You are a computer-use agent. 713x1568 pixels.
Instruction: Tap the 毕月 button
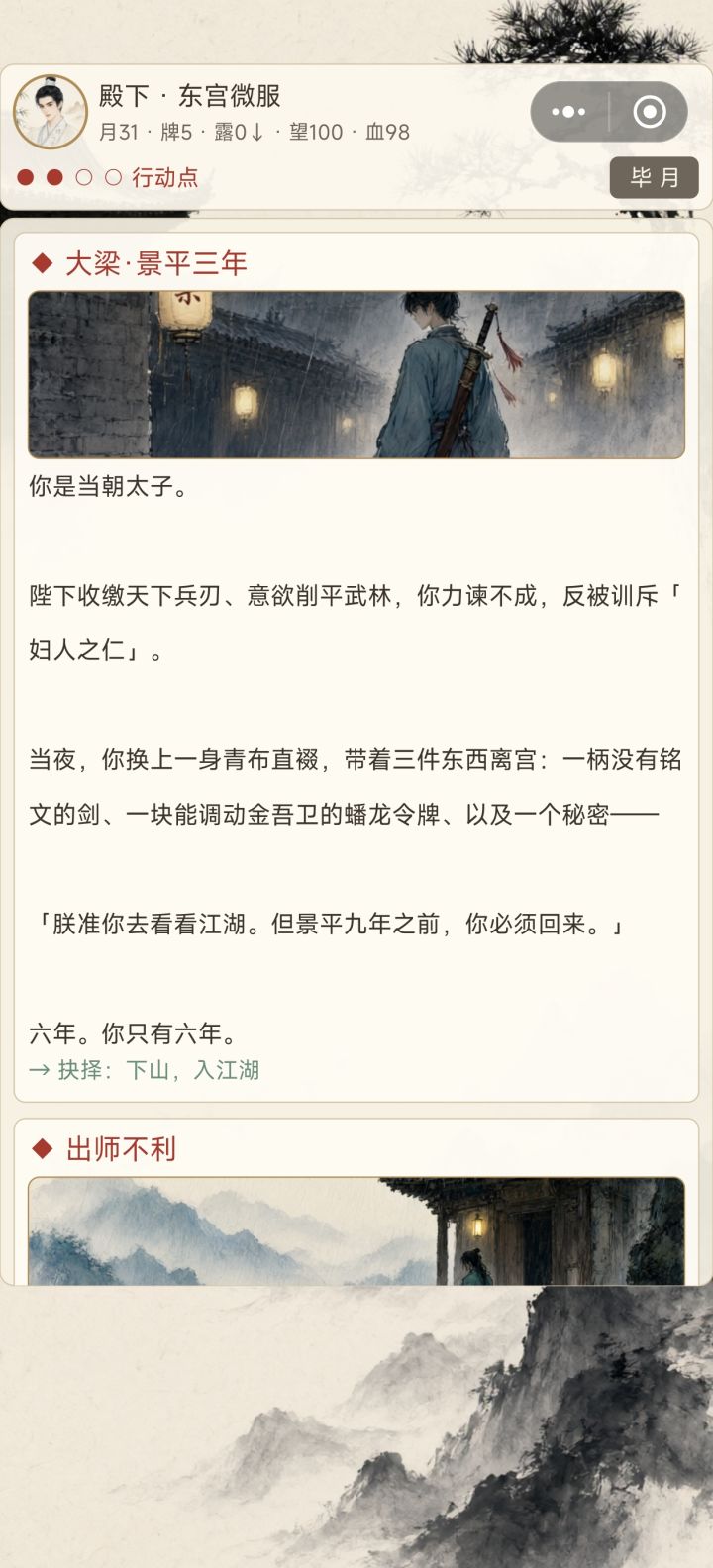coord(654,177)
